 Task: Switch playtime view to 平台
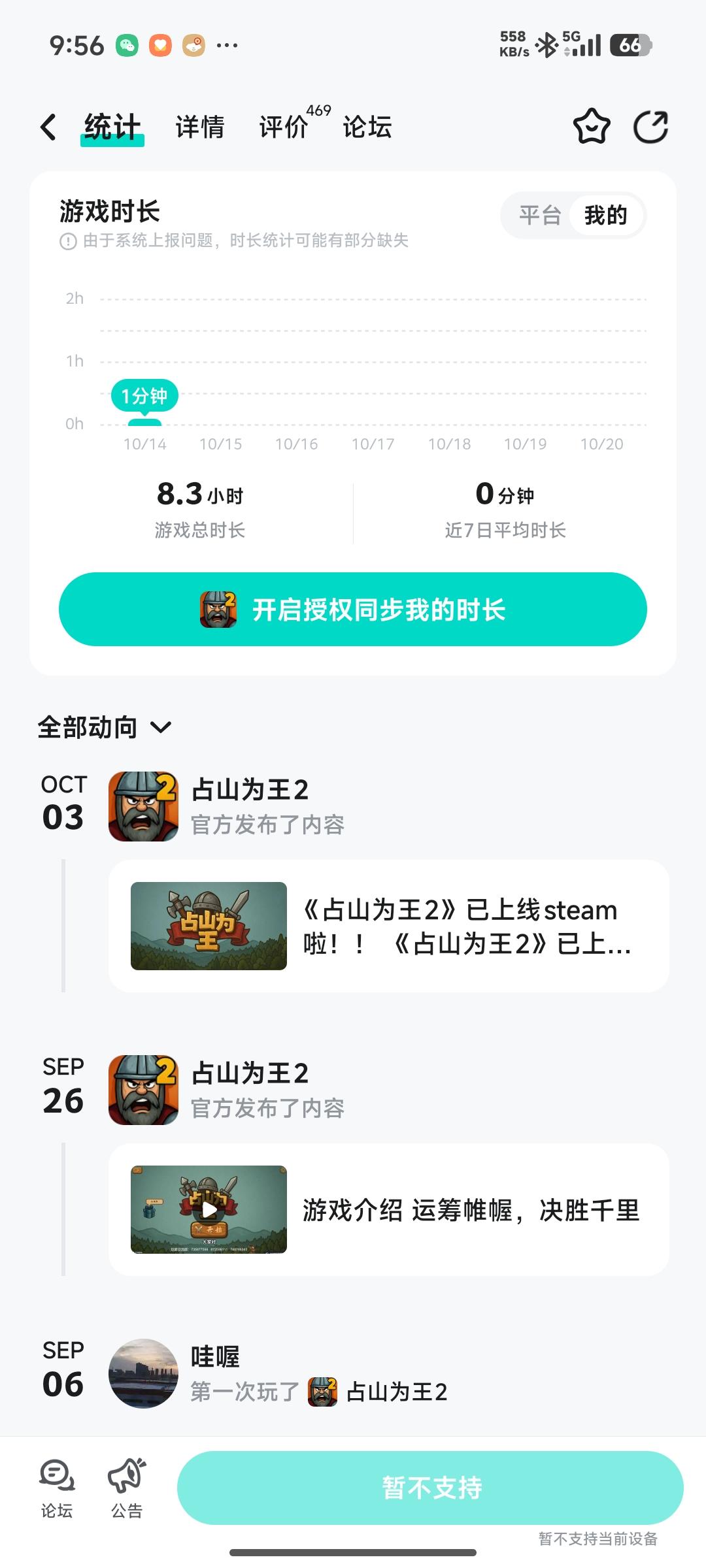pyautogui.click(x=541, y=215)
